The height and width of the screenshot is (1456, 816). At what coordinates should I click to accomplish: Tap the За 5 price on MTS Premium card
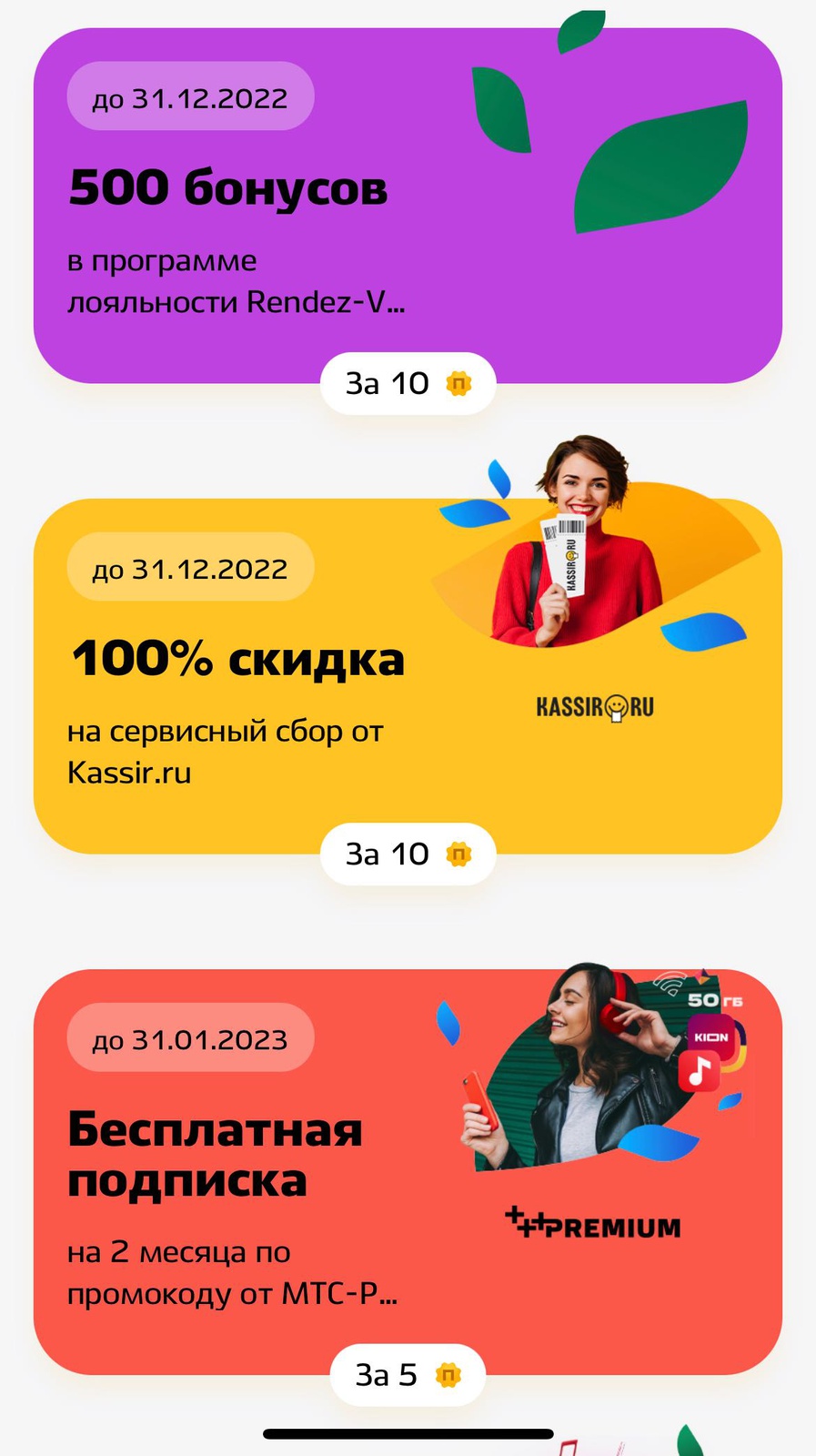408,1375
